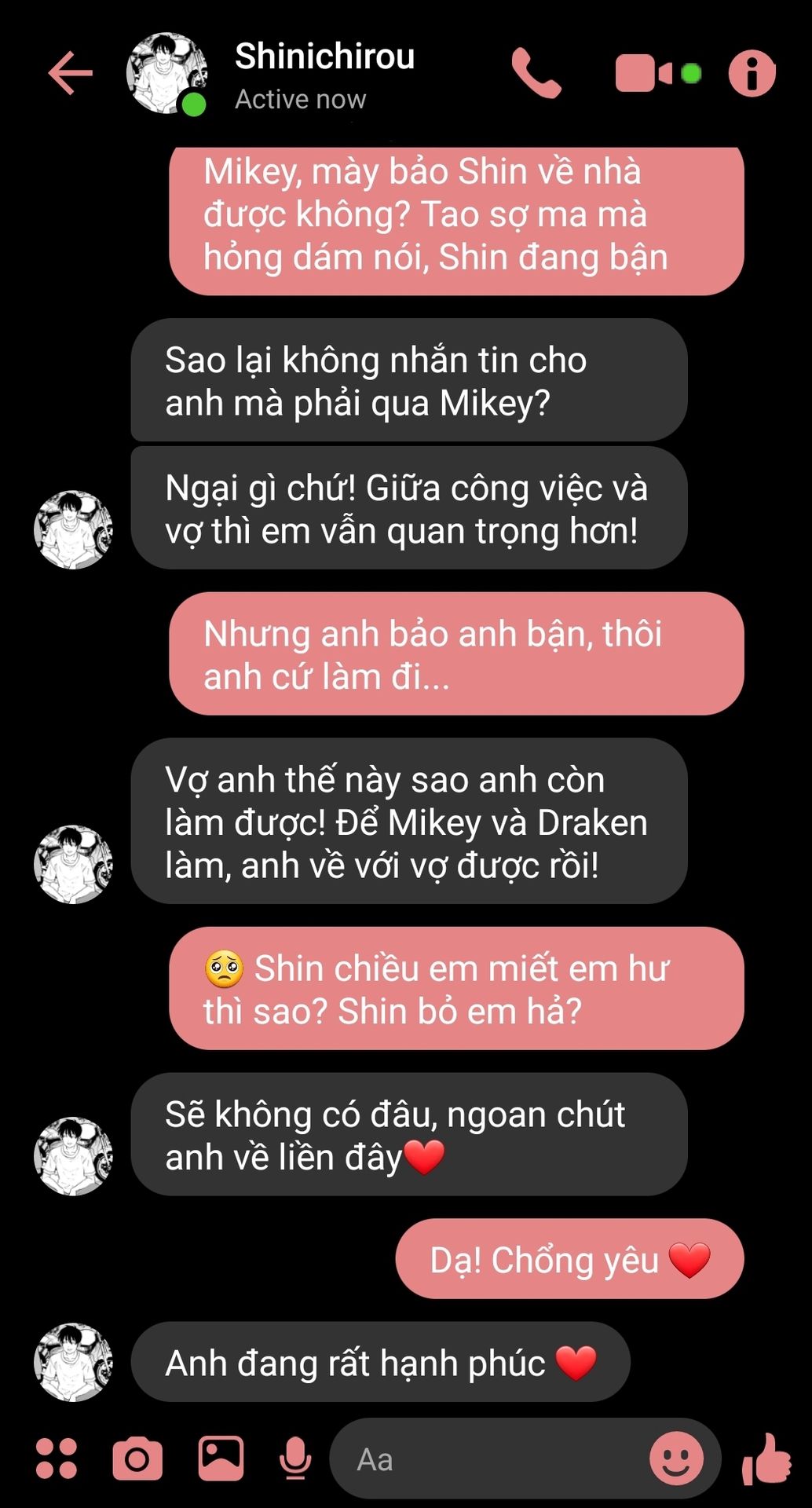Open the camera to take a photo
Viewport: 812px width, 1508px height.
[138, 1459]
